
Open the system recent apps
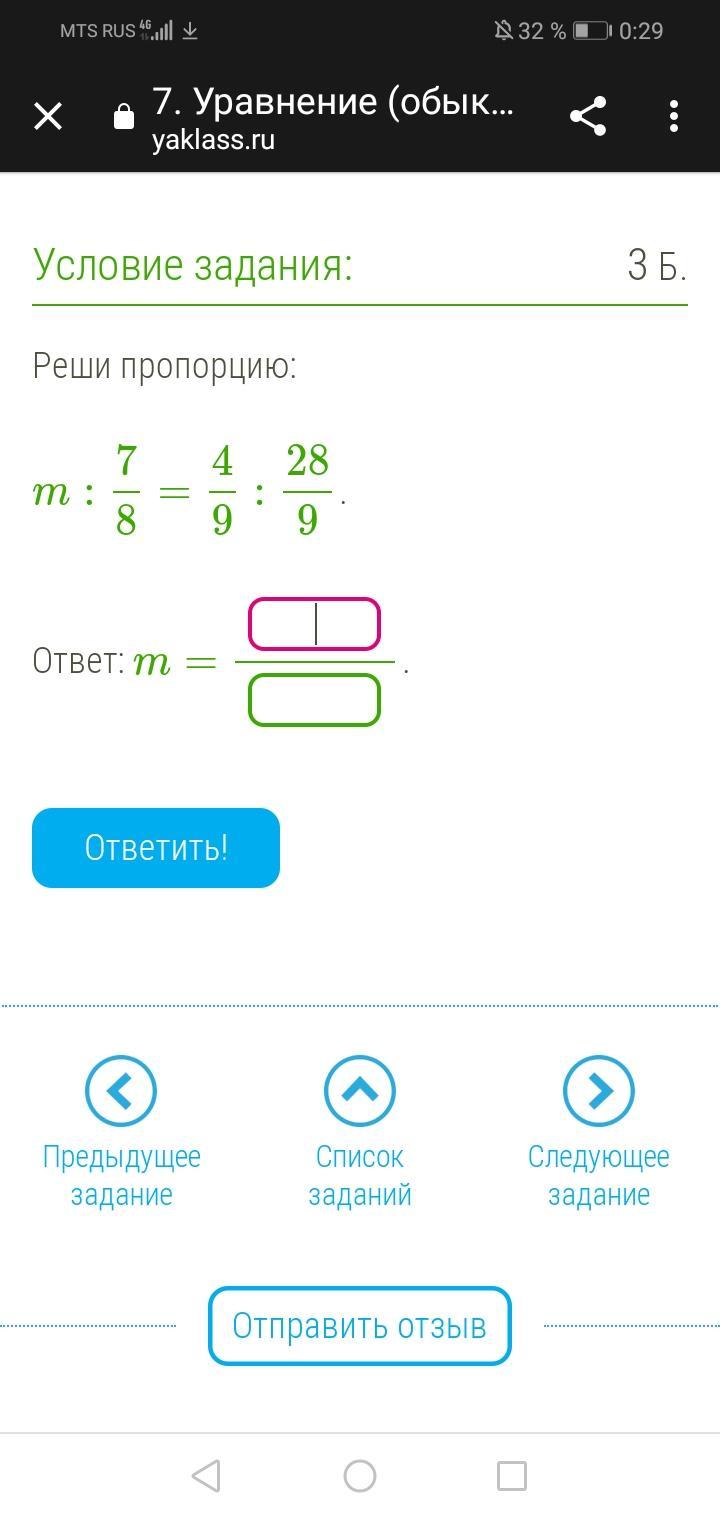click(x=512, y=1476)
